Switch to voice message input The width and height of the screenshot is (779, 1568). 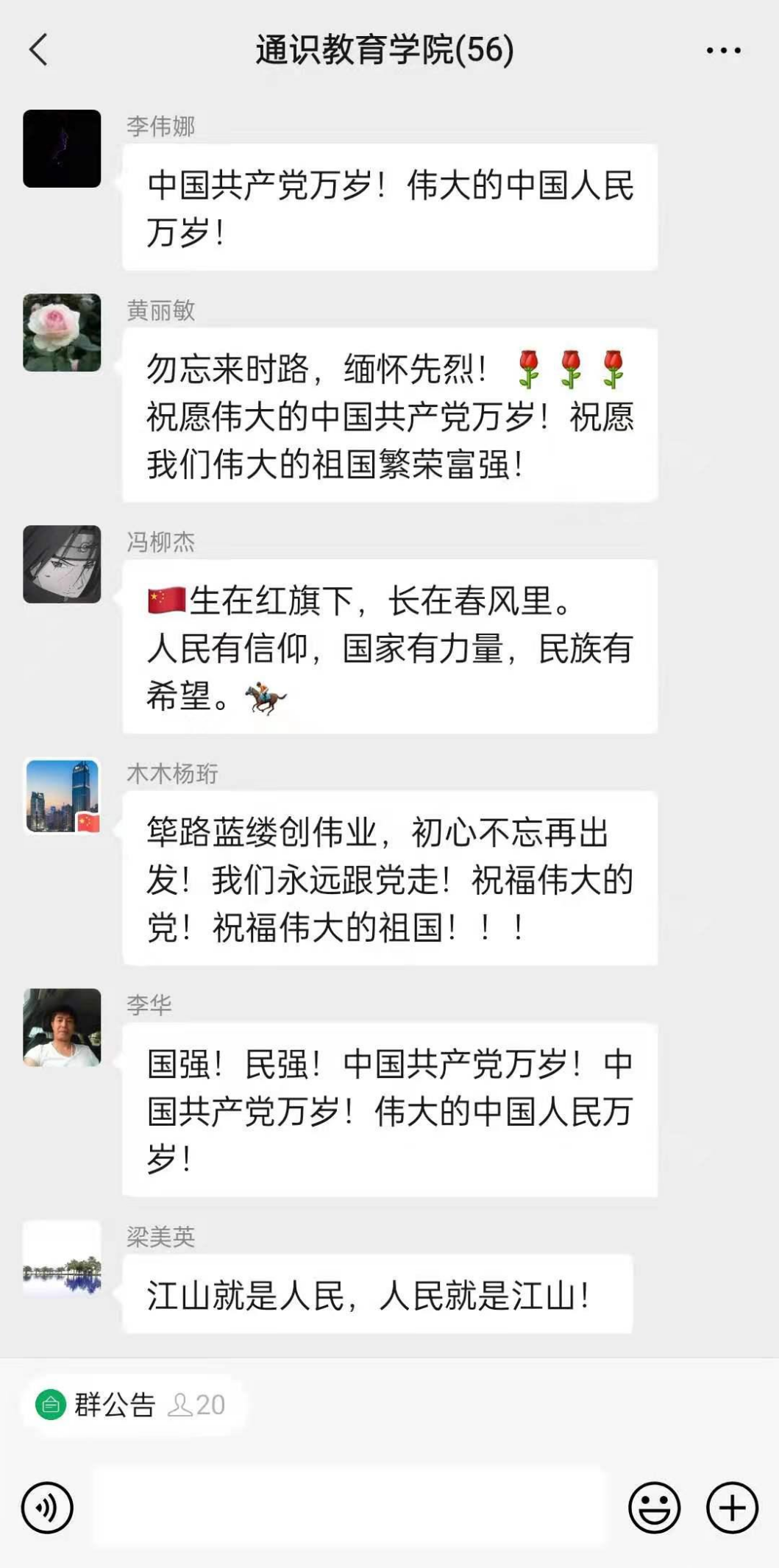[47, 1508]
